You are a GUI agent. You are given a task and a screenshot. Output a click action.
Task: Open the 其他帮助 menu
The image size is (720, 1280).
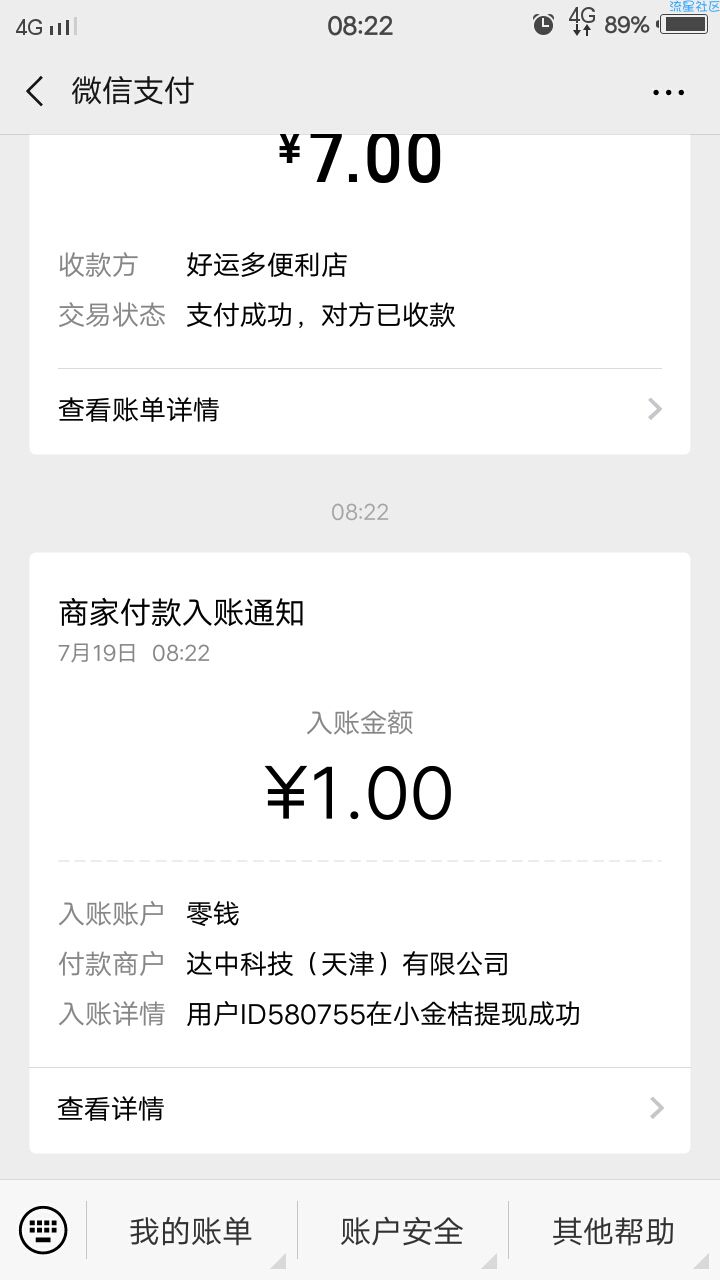614,1230
